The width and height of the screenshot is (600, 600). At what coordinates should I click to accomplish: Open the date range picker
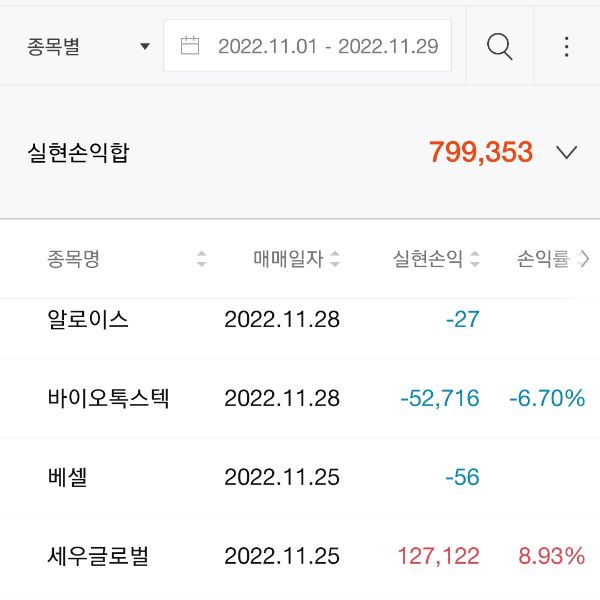(308, 46)
